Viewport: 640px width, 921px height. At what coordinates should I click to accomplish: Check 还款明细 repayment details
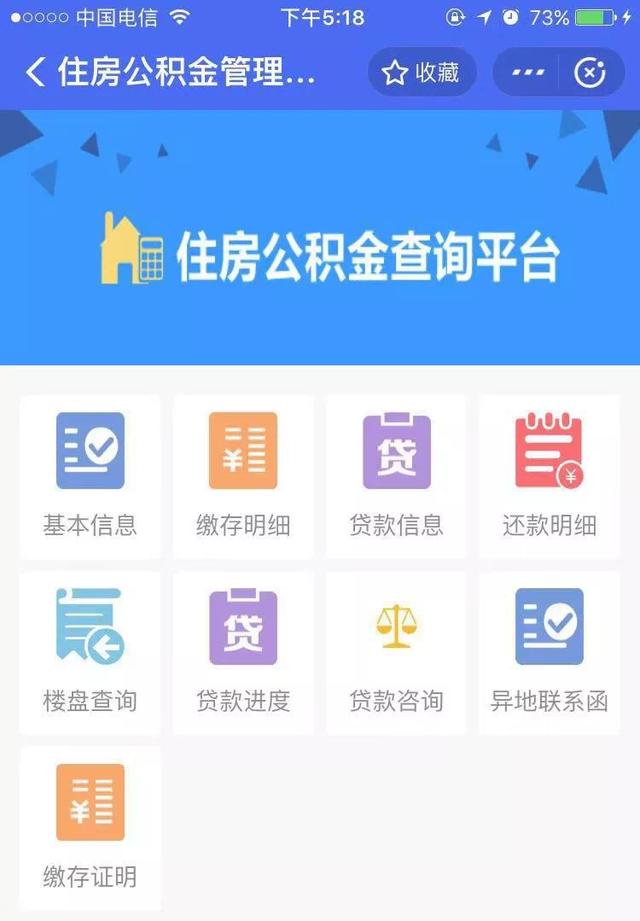[549, 476]
